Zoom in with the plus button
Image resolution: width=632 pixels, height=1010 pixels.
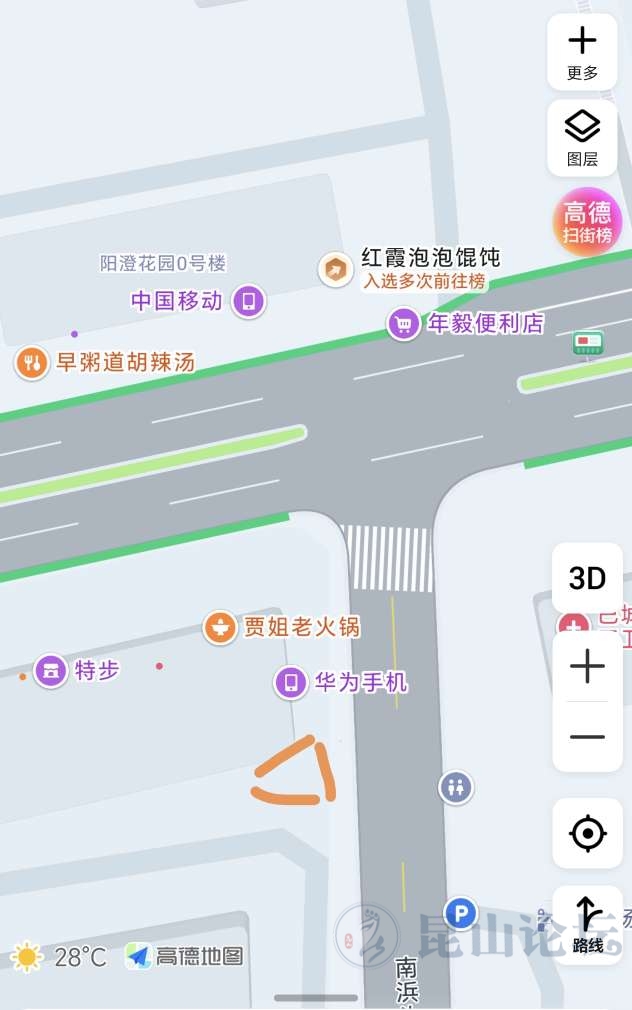point(587,667)
